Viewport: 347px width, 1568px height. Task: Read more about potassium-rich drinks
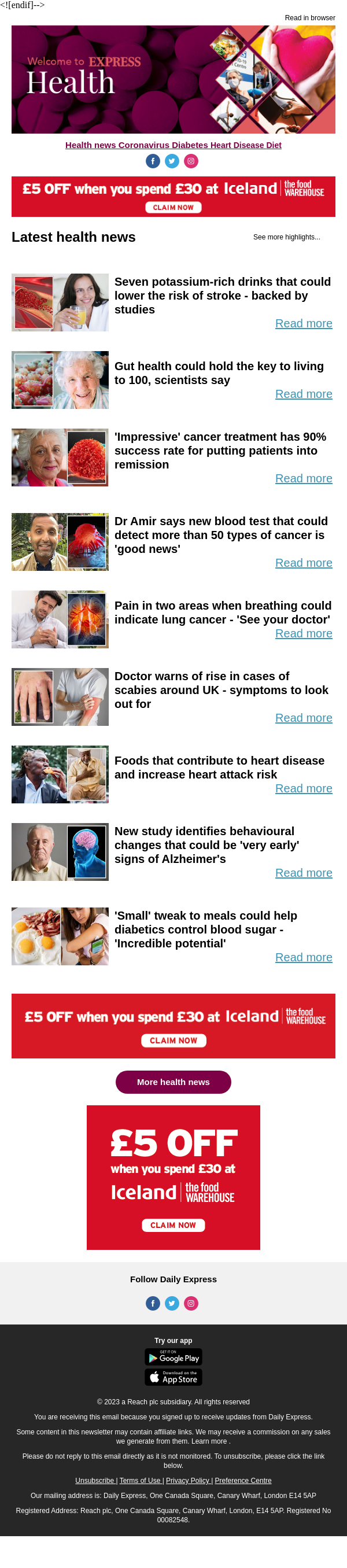tap(303, 323)
